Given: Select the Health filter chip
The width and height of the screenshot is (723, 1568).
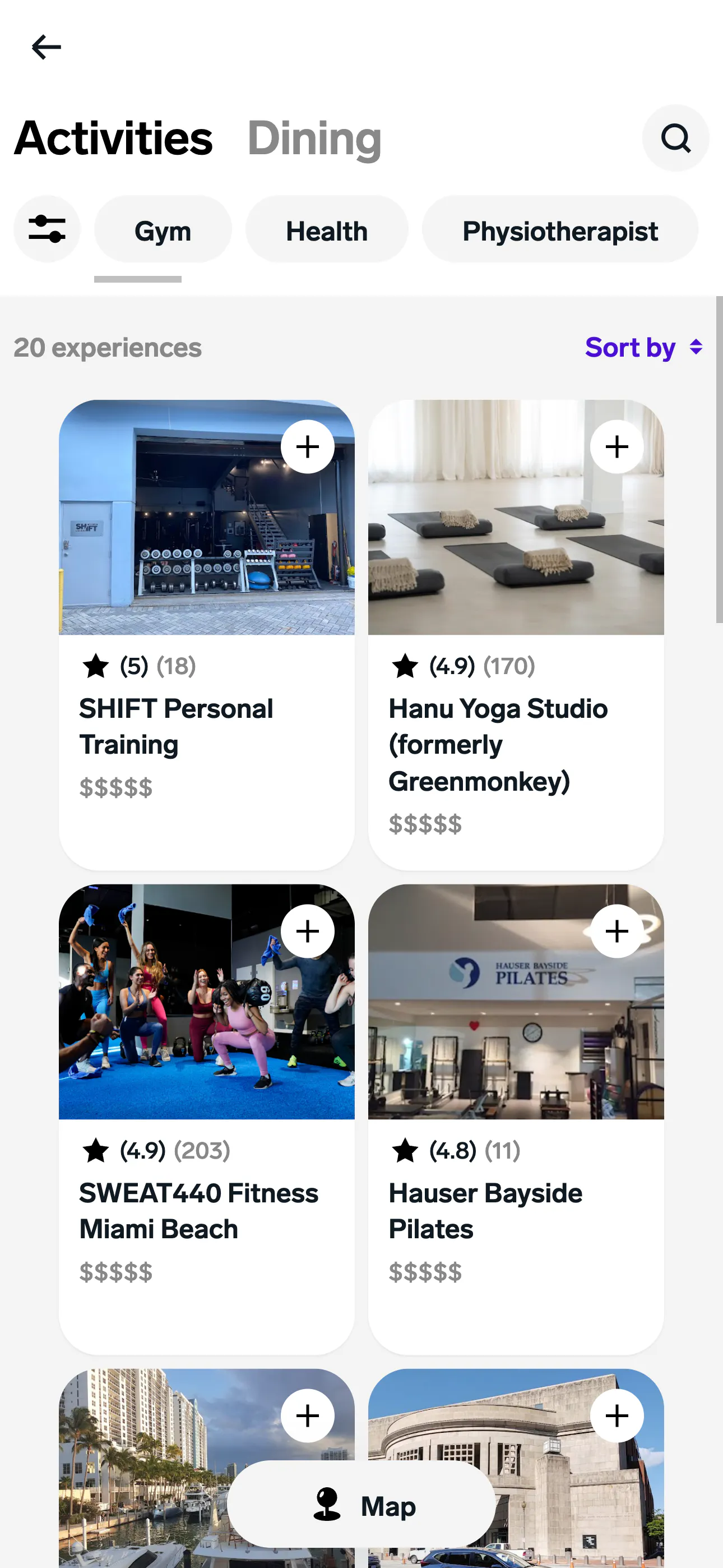Looking at the screenshot, I should point(327,229).
